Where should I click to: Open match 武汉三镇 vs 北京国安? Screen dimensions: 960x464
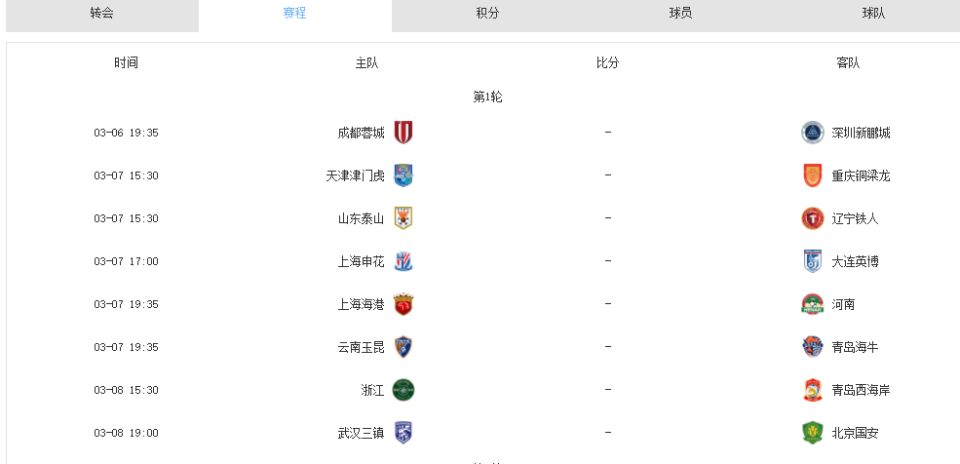tap(607, 434)
